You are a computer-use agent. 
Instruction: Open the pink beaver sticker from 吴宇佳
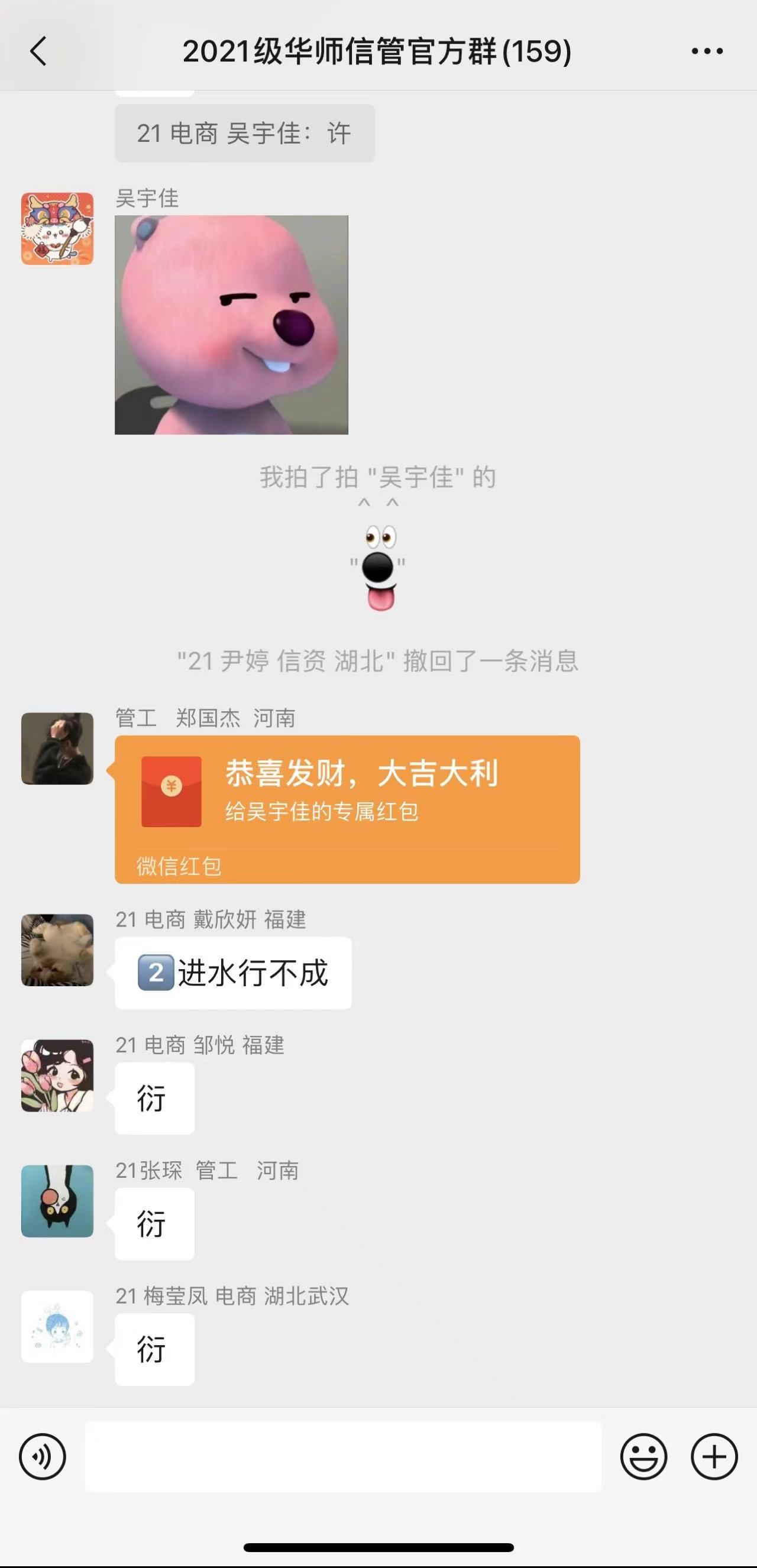231,325
